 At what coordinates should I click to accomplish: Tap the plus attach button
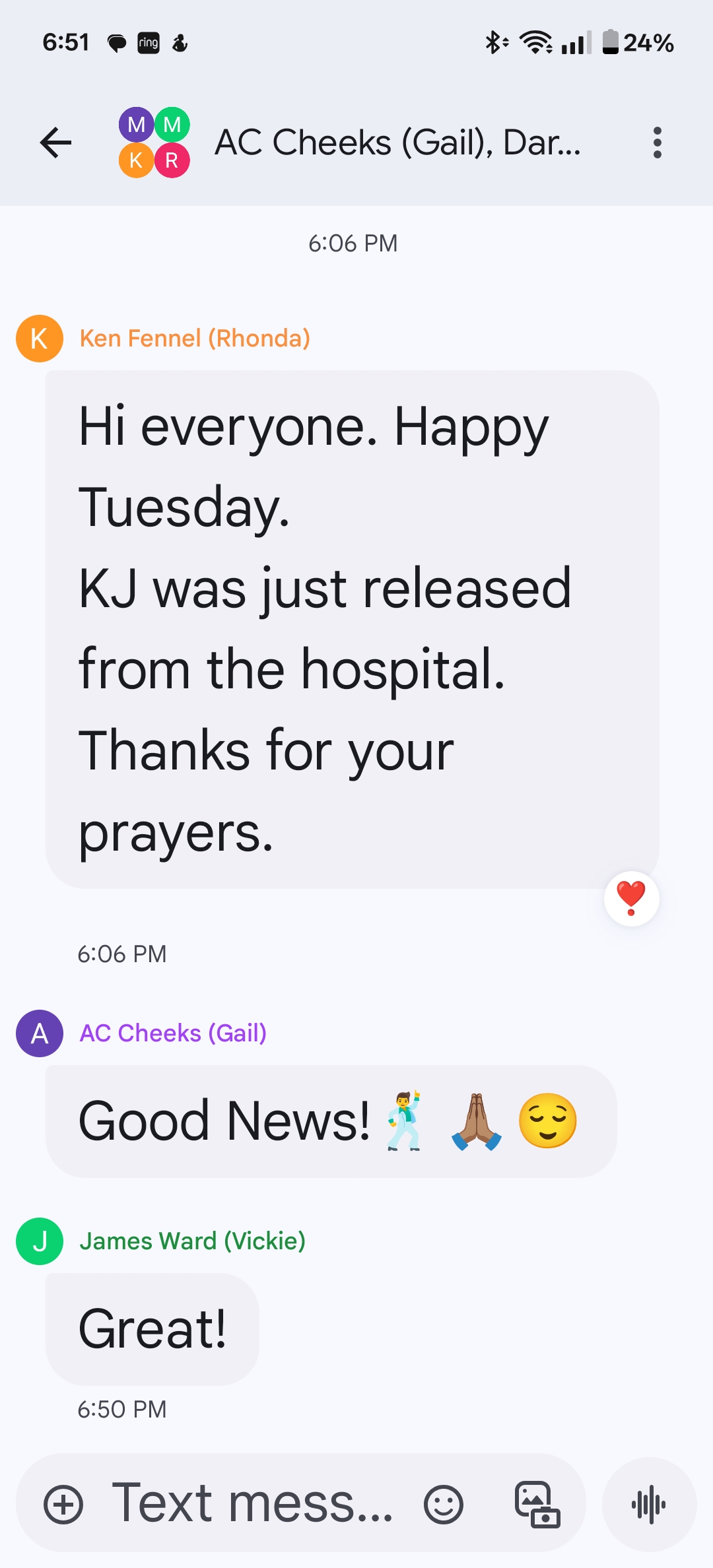(63, 1505)
